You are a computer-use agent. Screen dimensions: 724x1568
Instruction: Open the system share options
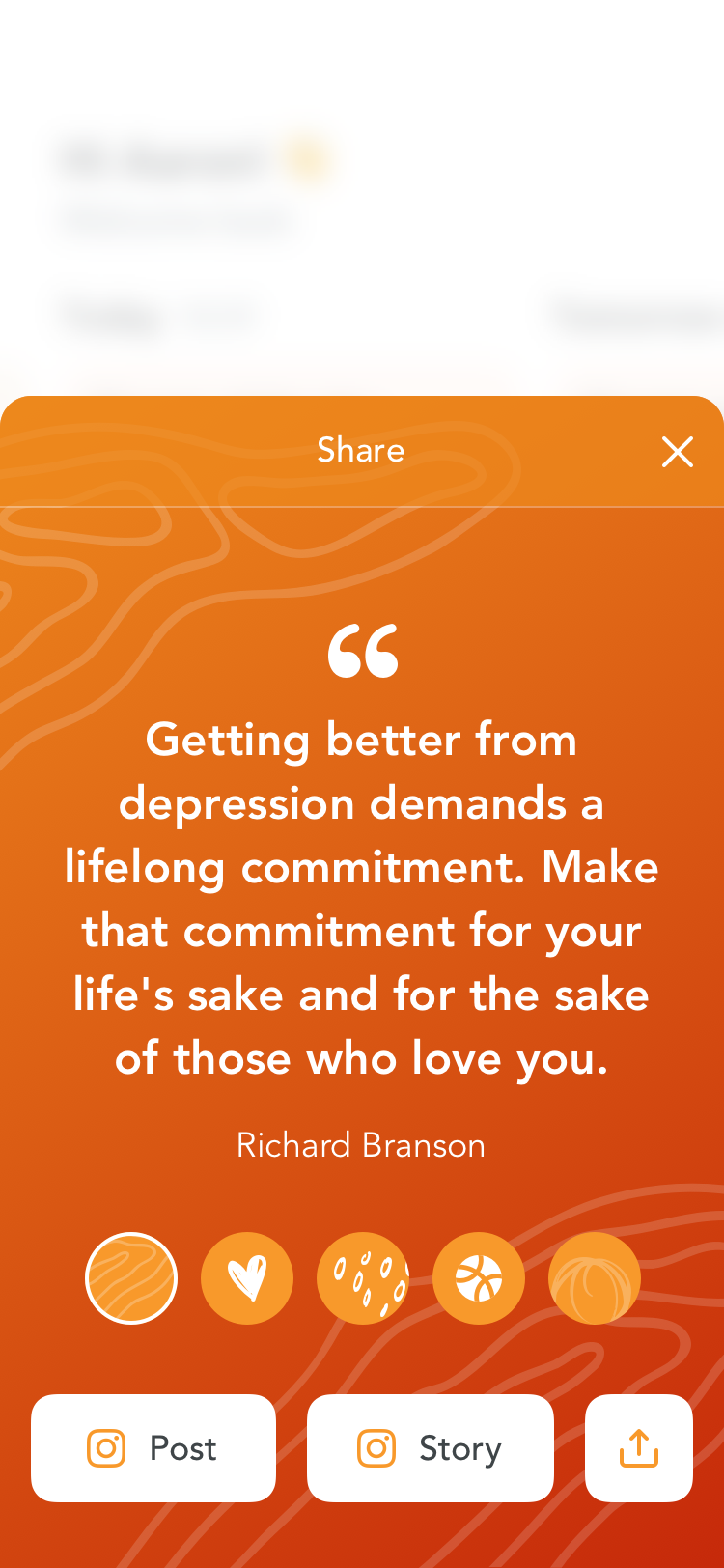639,1448
